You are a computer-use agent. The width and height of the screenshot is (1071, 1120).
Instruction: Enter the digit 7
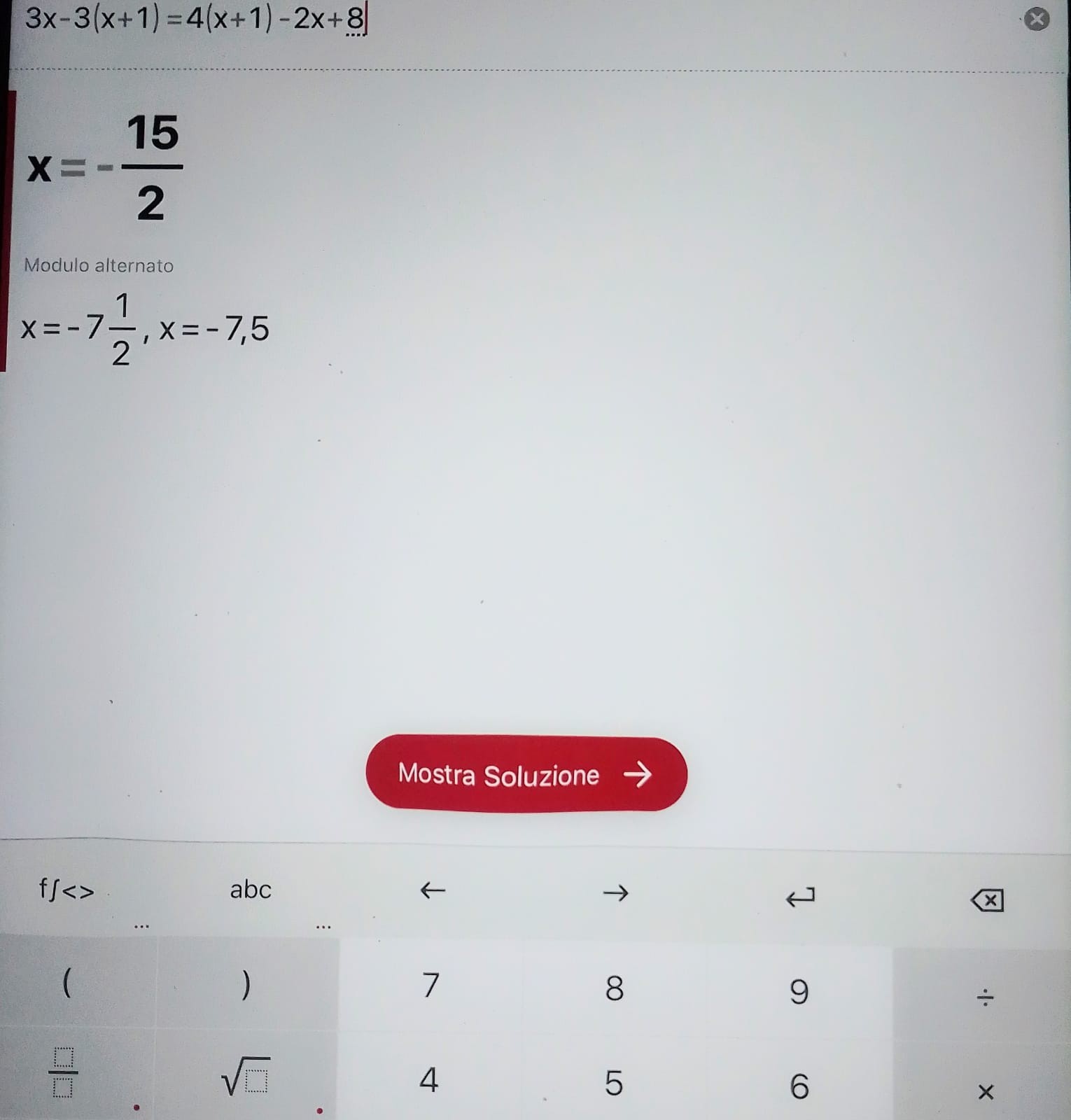click(x=430, y=986)
